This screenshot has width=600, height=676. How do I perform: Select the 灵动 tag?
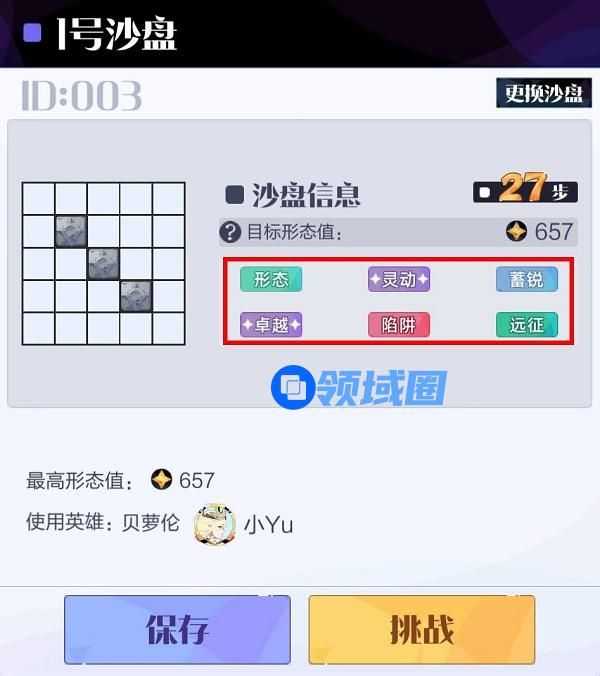point(399,280)
